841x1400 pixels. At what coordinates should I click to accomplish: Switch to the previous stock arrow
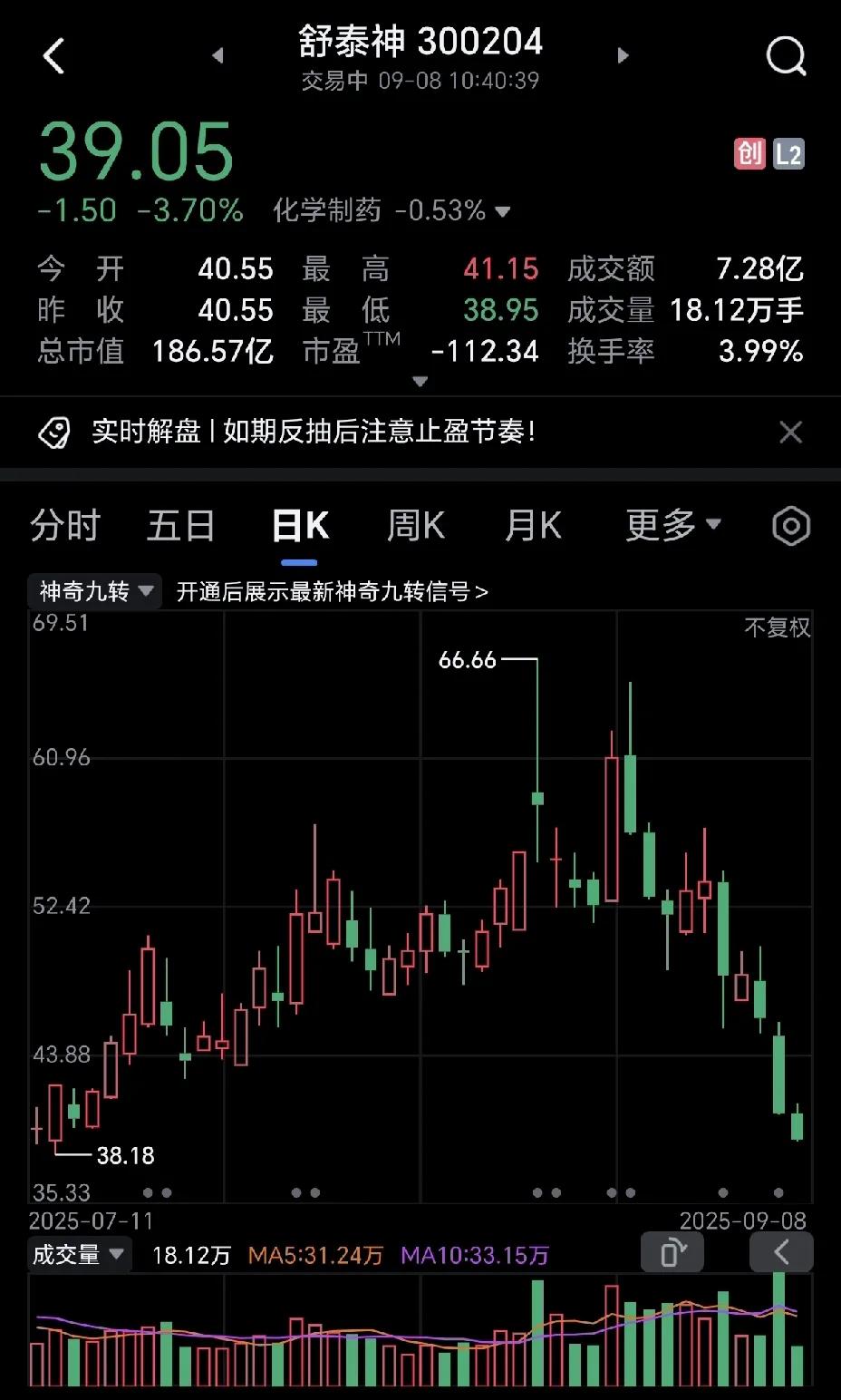[217, 55]
